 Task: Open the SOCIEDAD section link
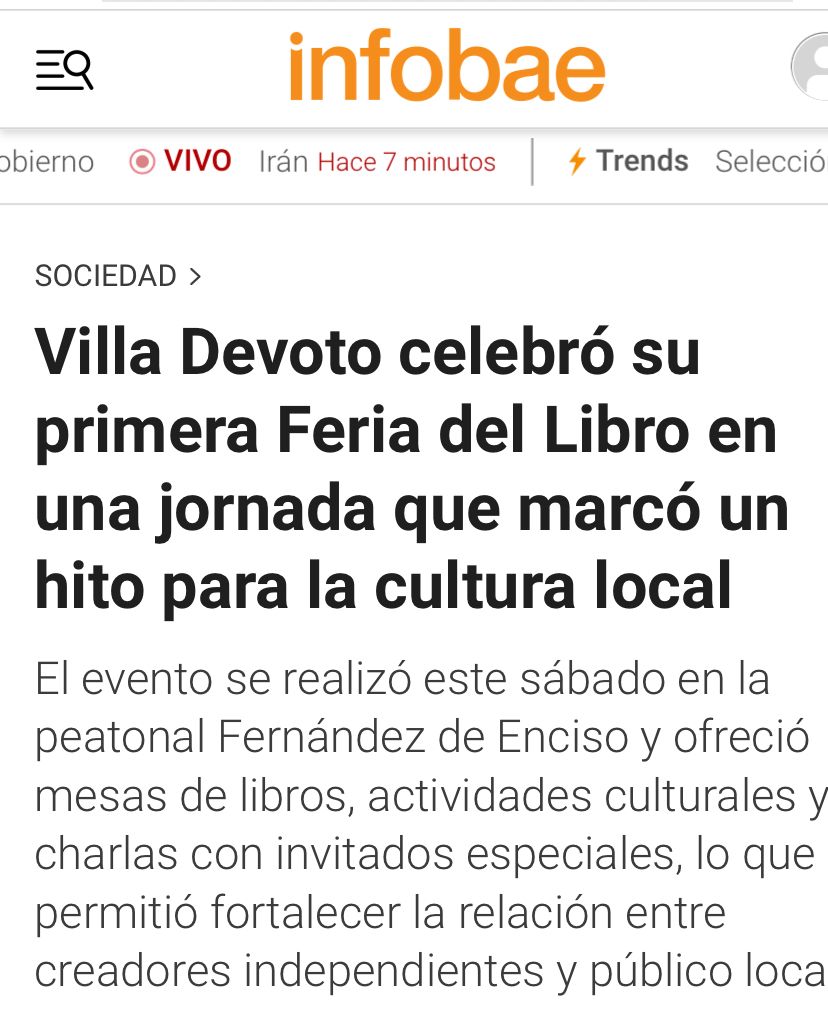[118, 276]
